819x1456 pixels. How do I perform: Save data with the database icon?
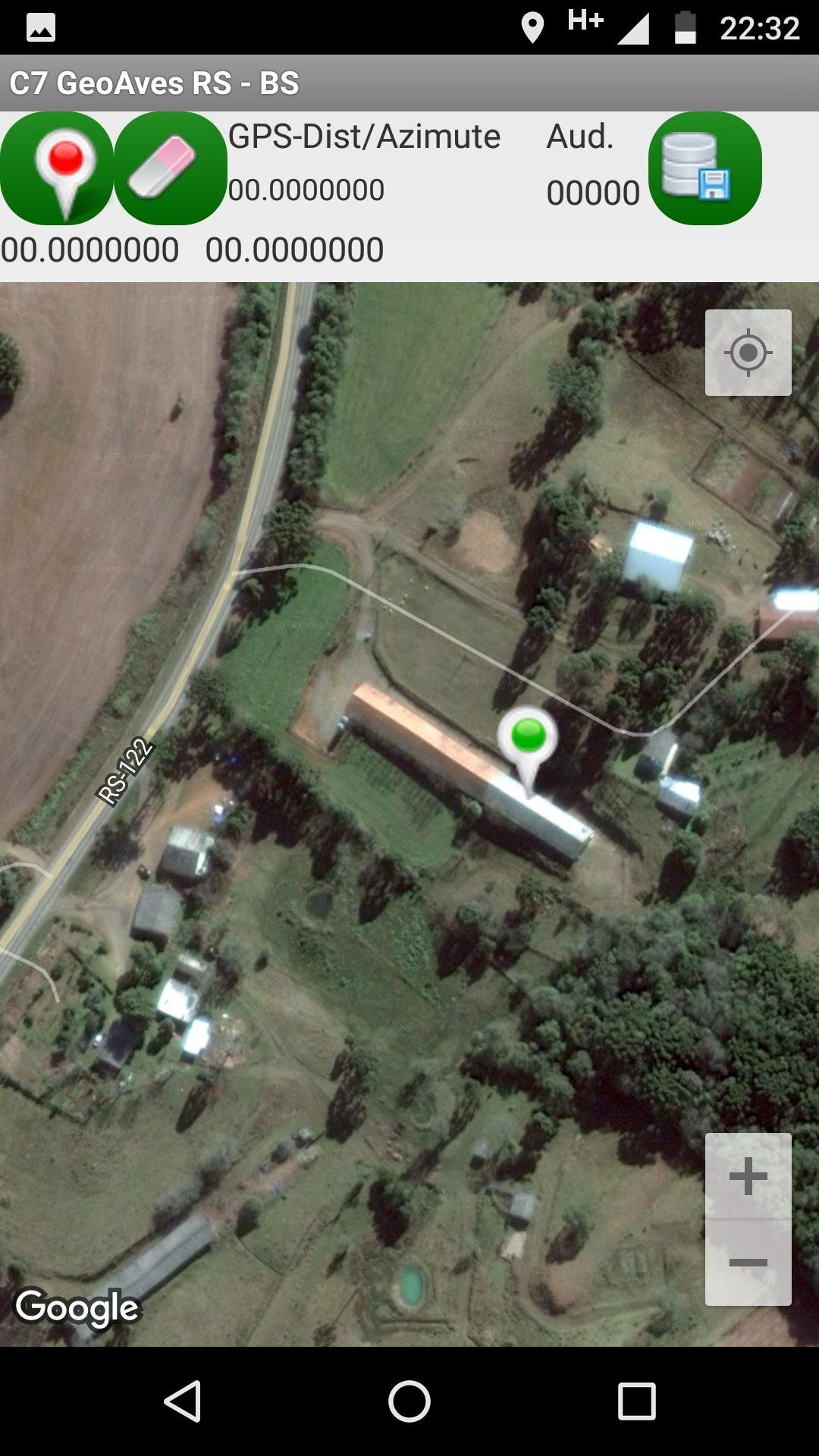[x=705, y=168]
